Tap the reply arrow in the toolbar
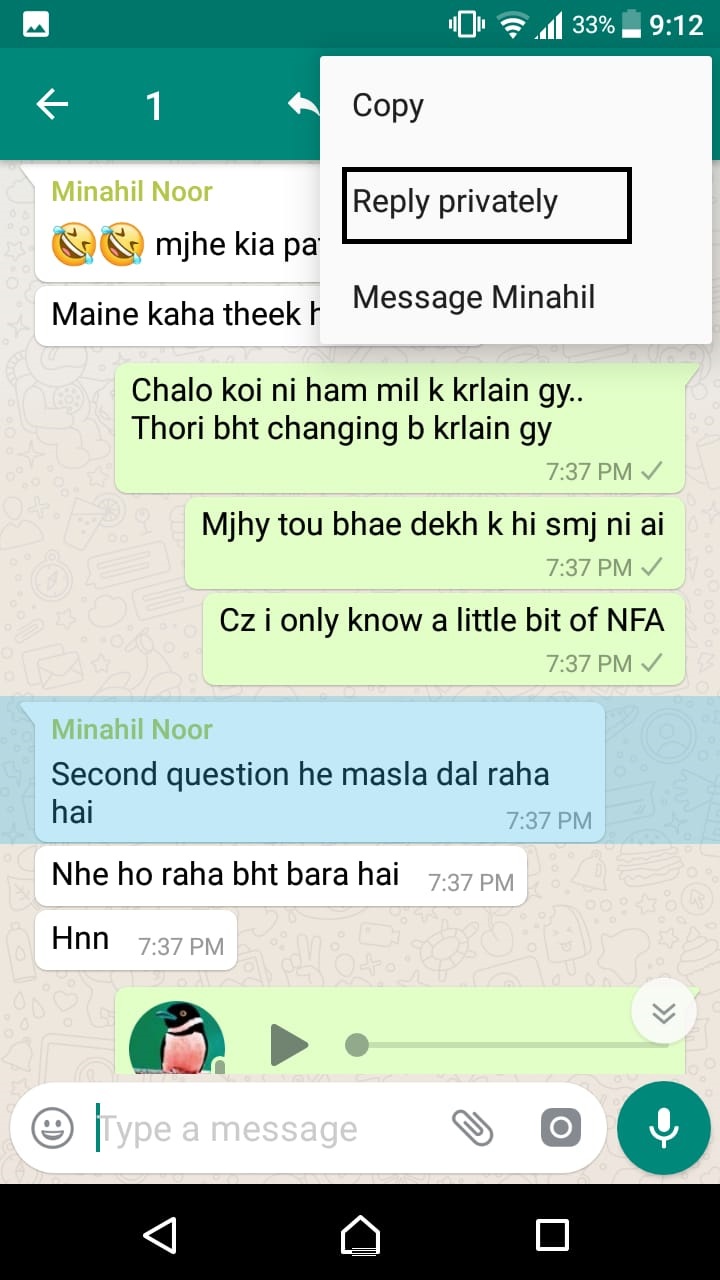 coord(304,104)
